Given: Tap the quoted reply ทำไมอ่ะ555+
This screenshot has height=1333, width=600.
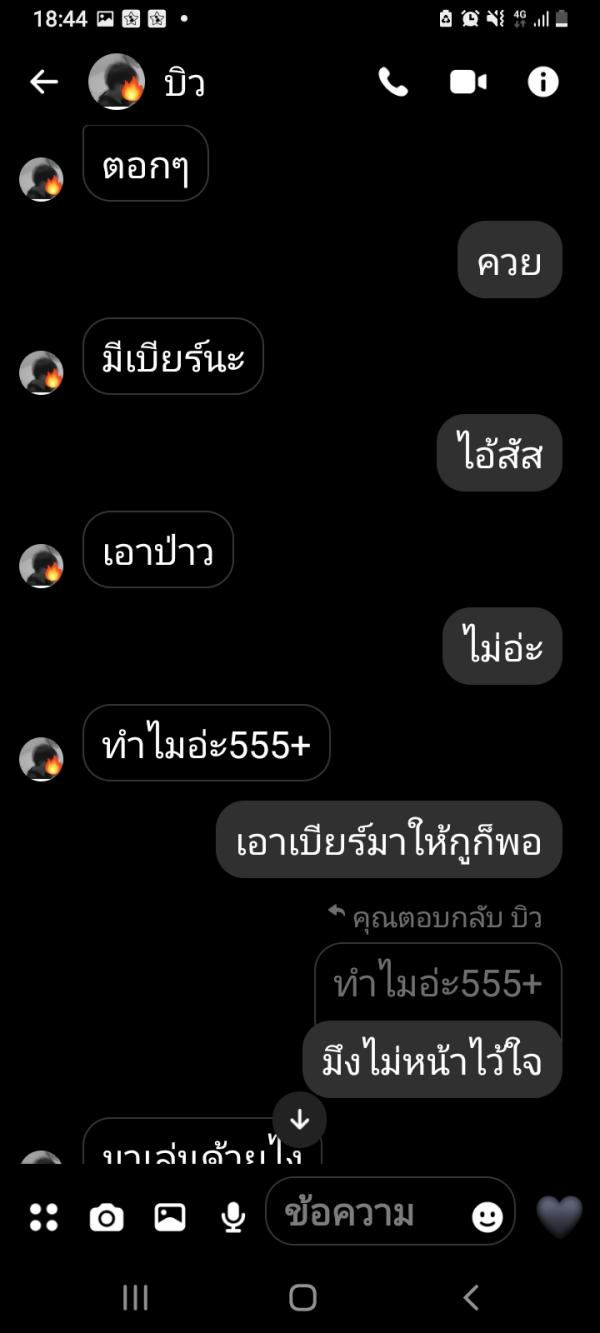Looking at the screenshot, I should pos(437,984).
